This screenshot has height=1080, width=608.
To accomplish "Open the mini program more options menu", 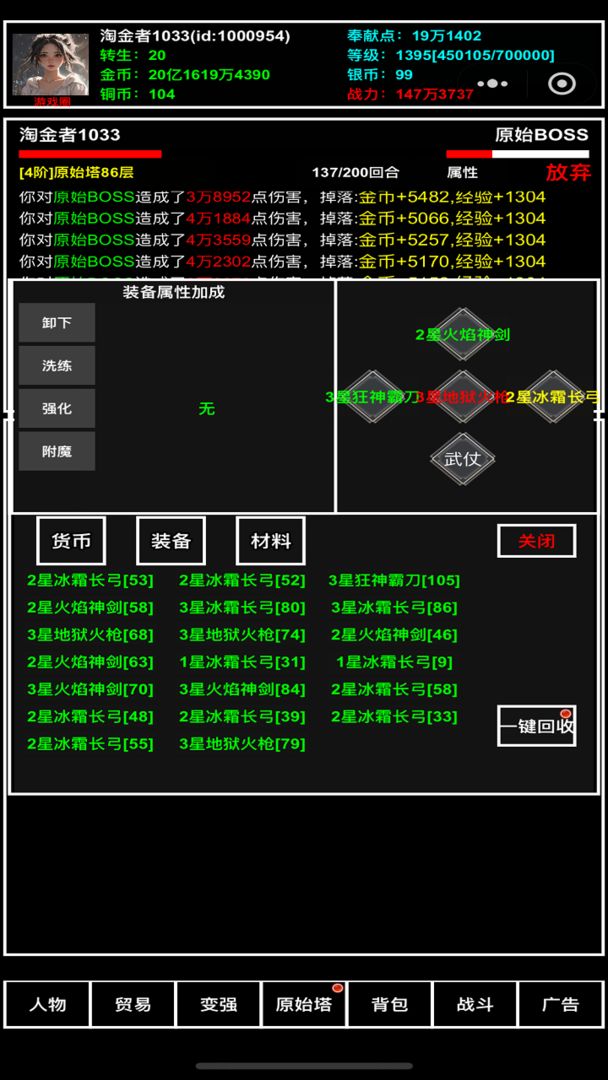I will click(x=492, y=84).
